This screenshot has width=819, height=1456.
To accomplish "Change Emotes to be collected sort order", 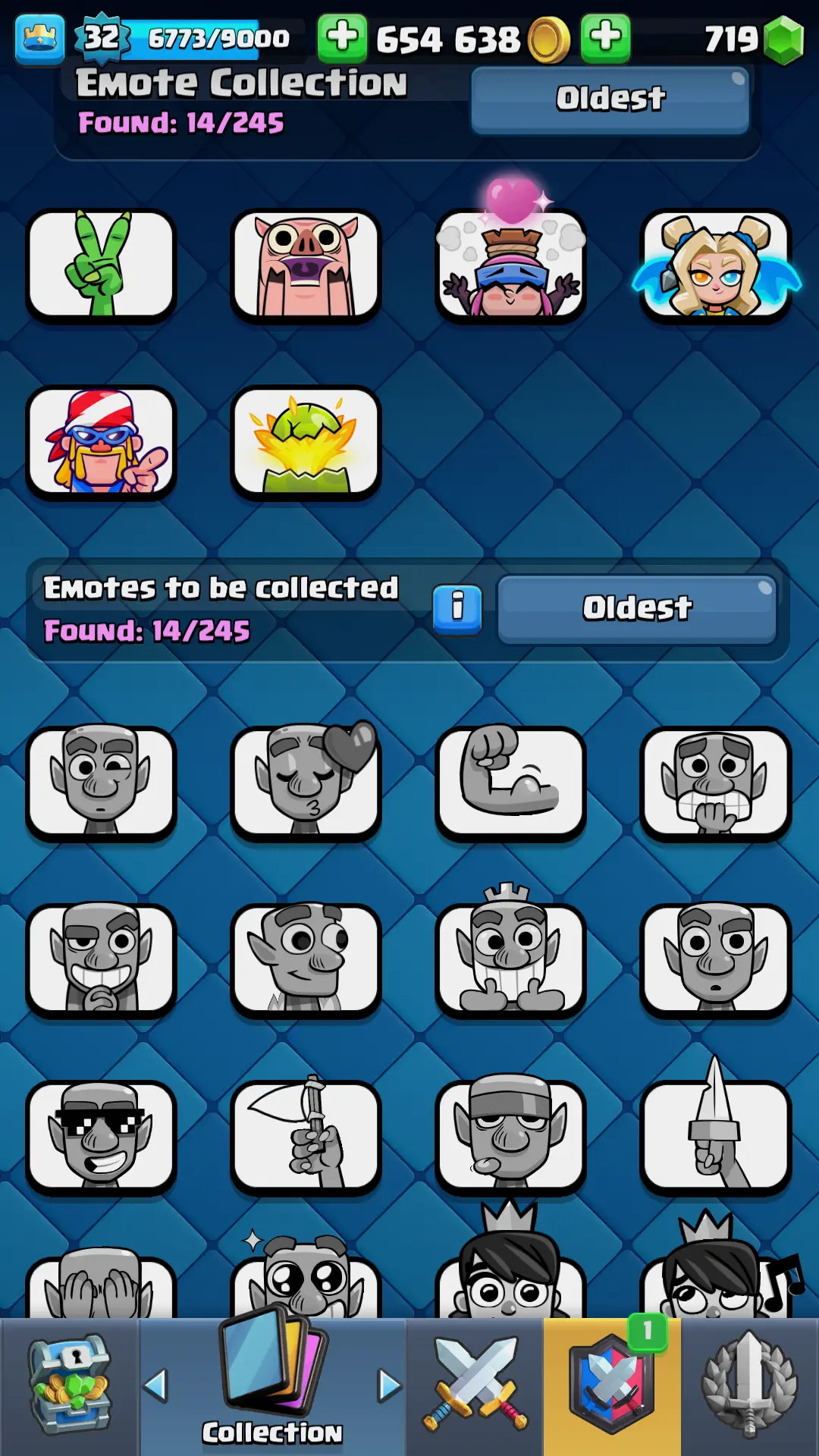I will [637, 608].
